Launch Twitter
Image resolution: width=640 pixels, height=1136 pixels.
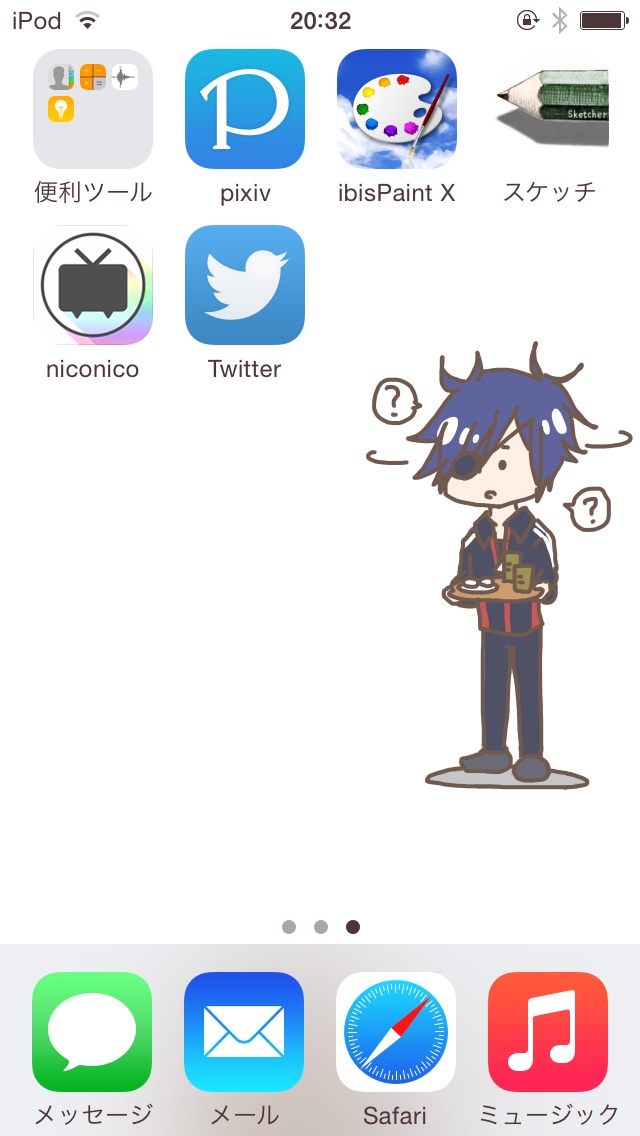[245, 285]
